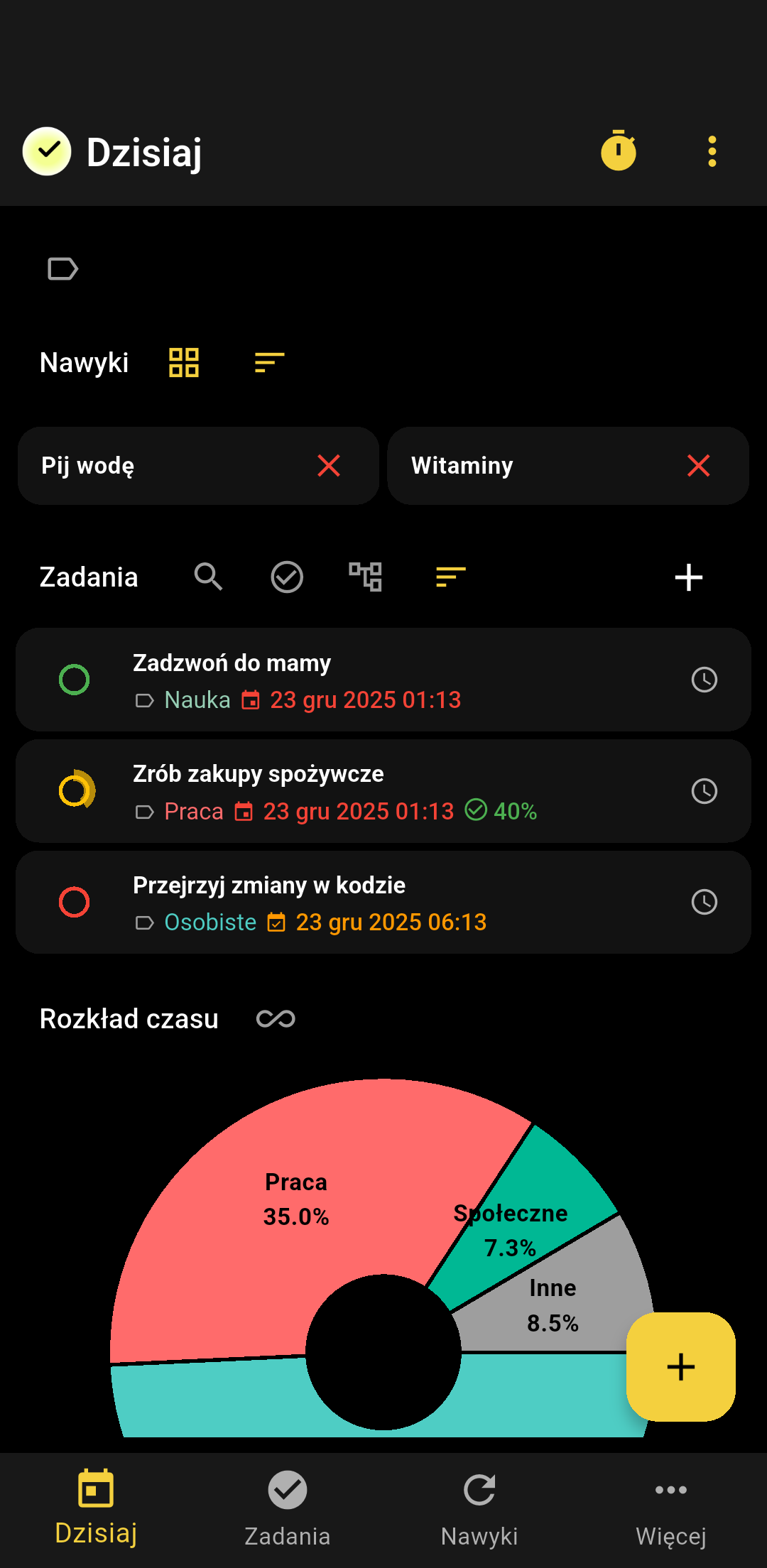
Task: Add a new task in Zadania
Action: (x=688, y=577)
